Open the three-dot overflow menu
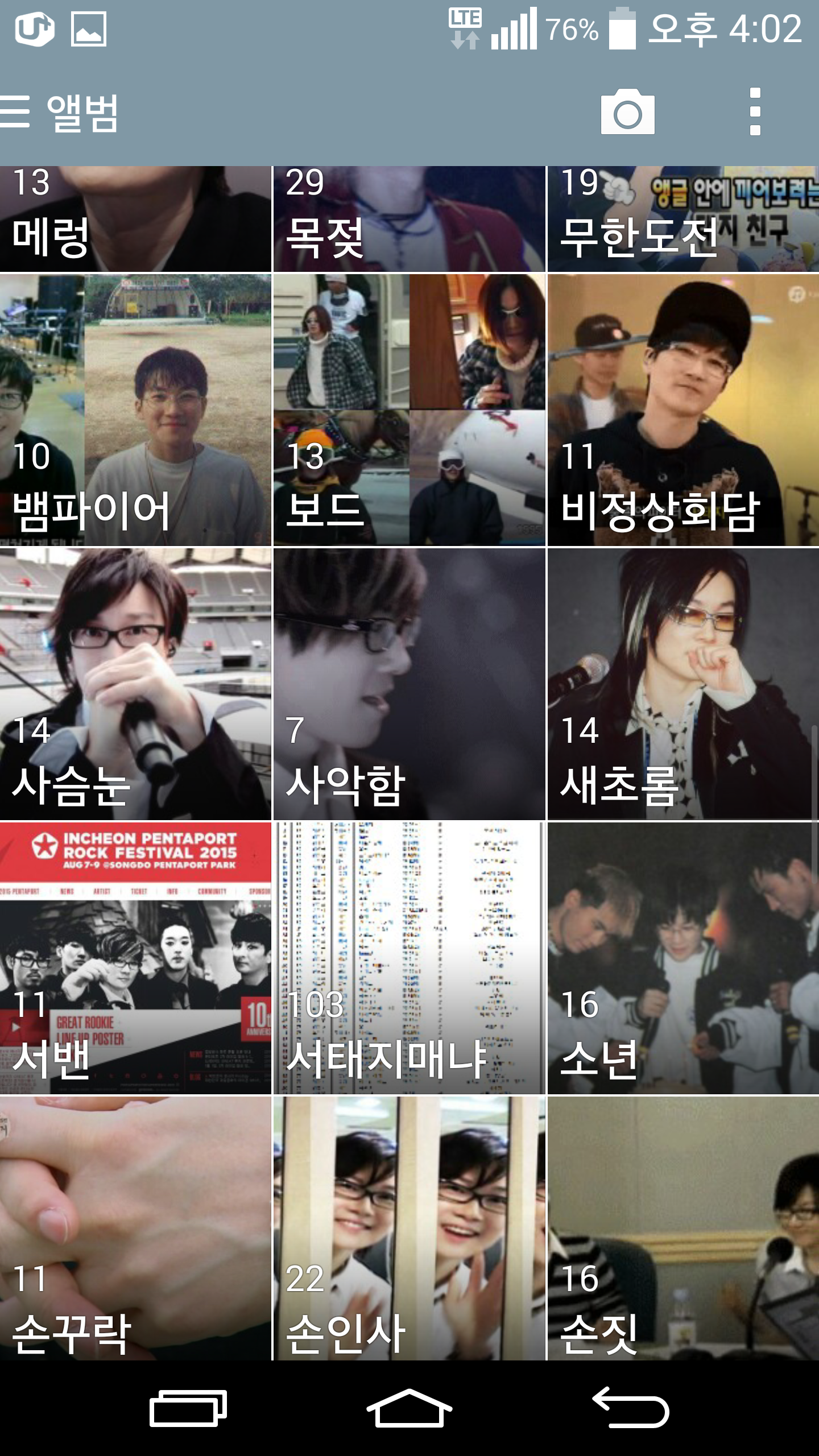Viewport: 819px width, 1456px height. (755, 111)
